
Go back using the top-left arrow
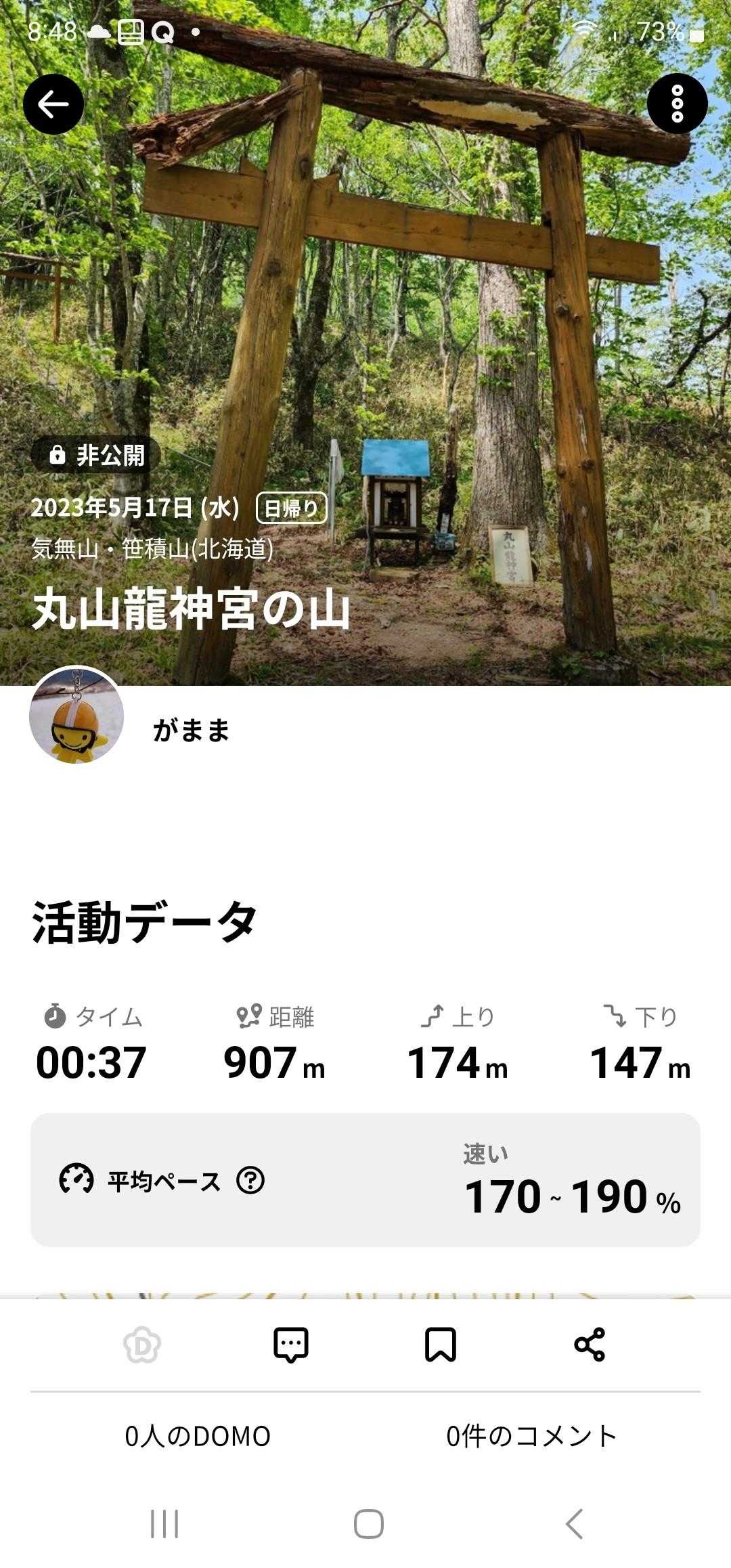[x=53, y=104]
